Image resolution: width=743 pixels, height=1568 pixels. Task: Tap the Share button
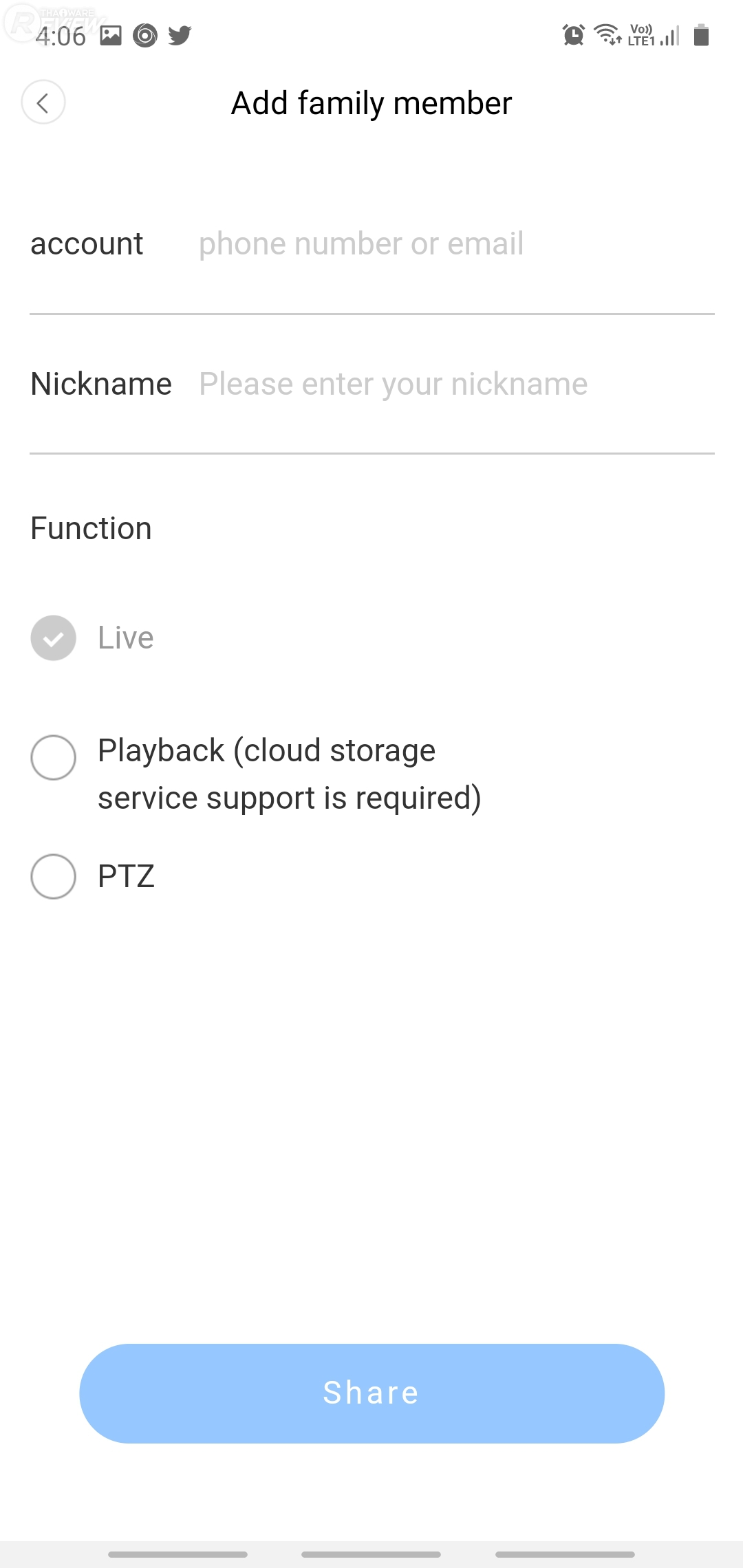[x=371, y=1393]
